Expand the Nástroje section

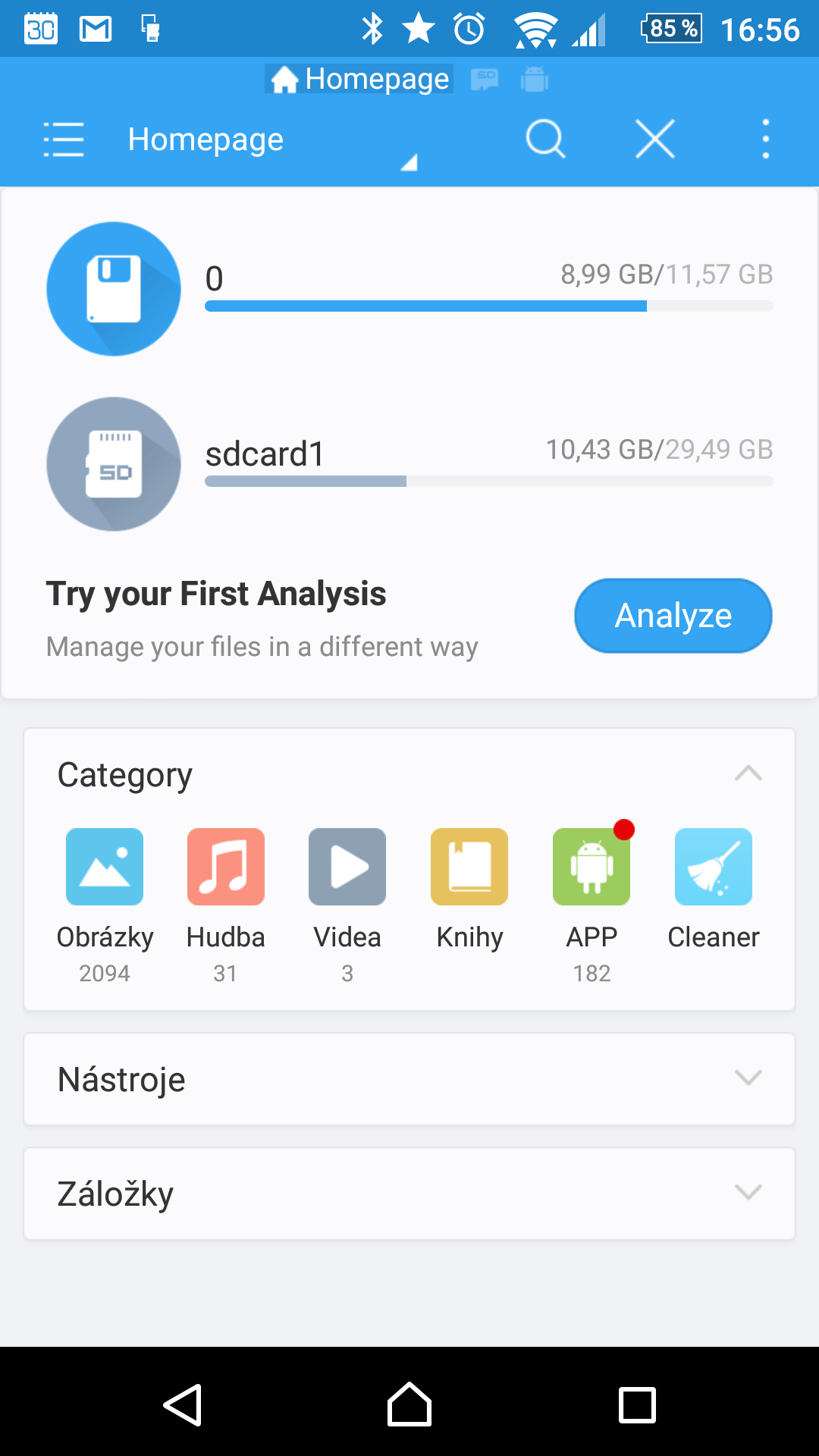point(409,1079)
